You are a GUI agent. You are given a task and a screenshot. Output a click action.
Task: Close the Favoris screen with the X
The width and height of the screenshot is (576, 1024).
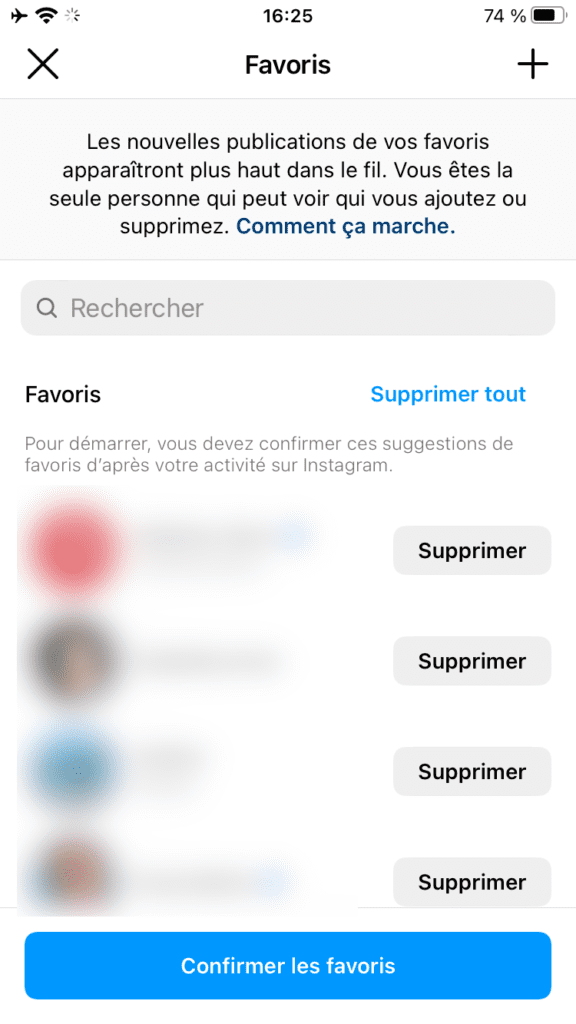[43, 64]
